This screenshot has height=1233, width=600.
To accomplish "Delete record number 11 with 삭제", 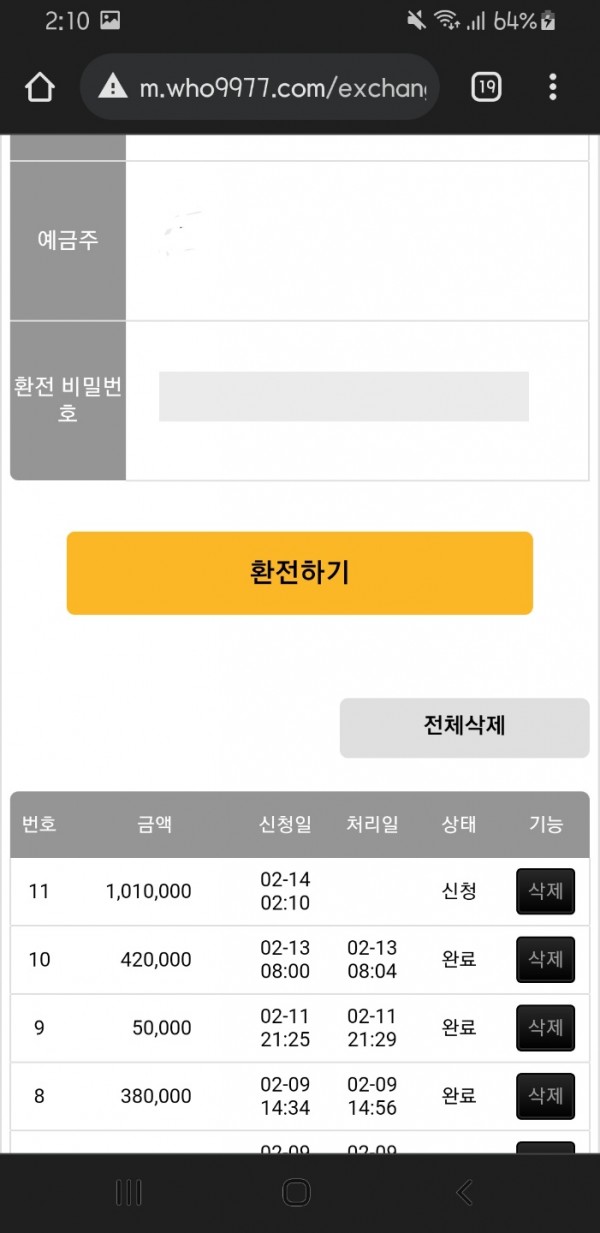I will point(545,891).
